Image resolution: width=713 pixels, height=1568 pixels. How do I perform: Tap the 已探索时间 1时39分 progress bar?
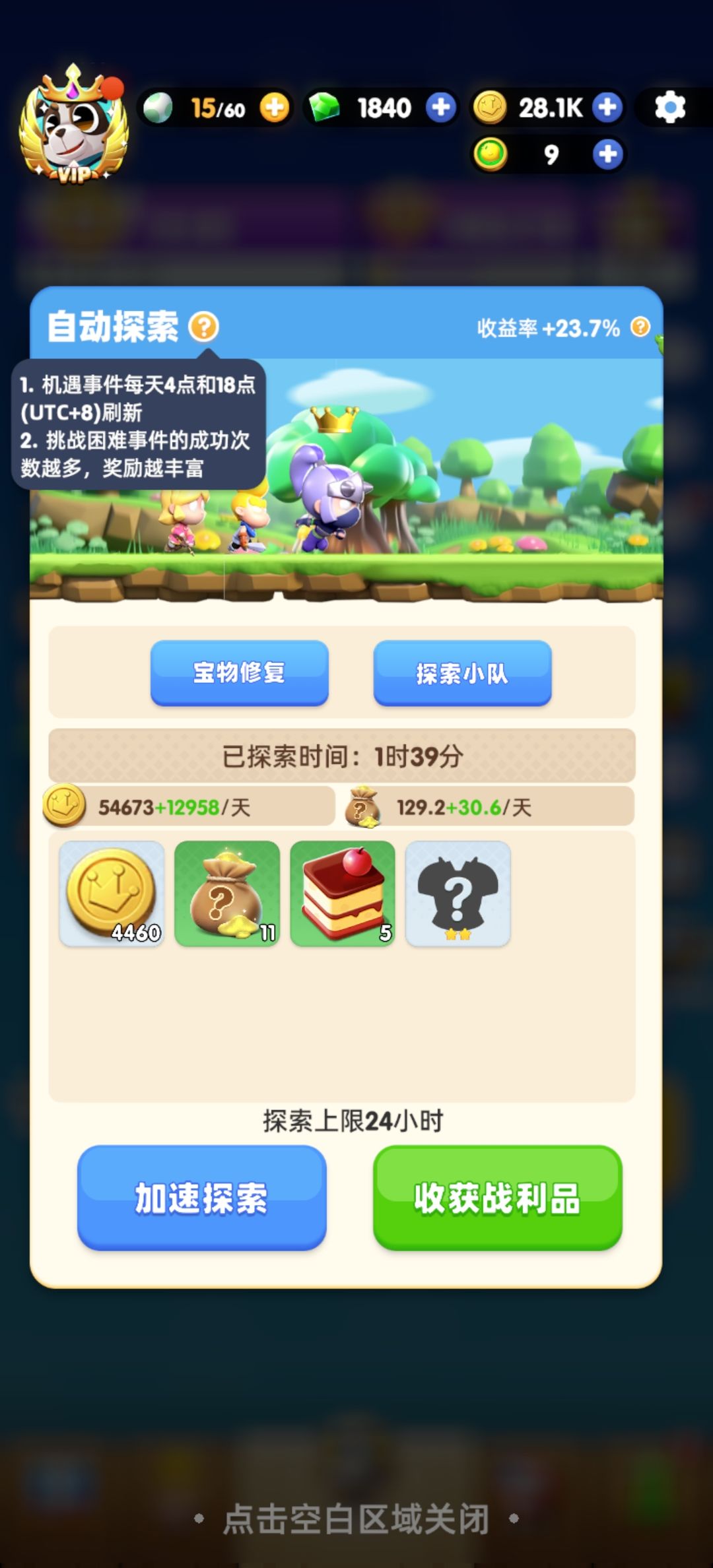(x=356, y=760)
